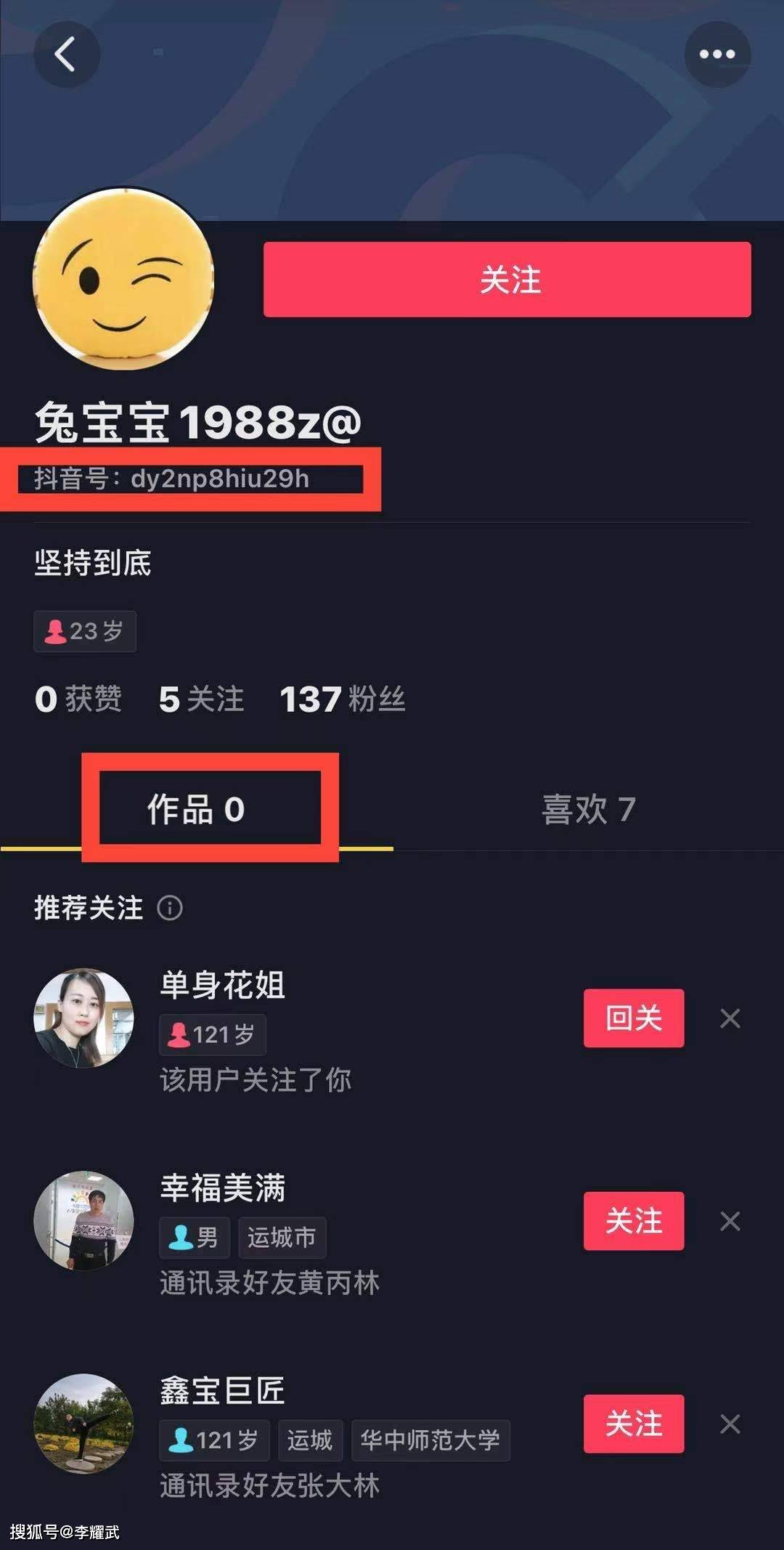This screenshot has height=1550, width=784.
Task: View the winking emoji profile avatar
Action: (123, 278)
